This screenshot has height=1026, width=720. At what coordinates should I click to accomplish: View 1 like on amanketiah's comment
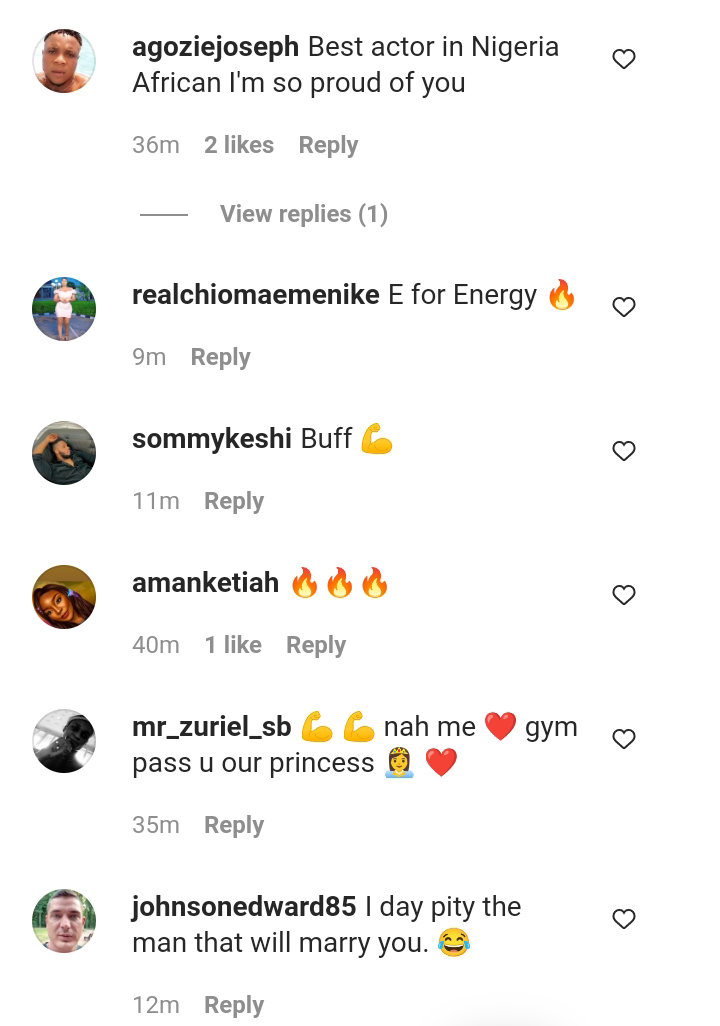233,645
